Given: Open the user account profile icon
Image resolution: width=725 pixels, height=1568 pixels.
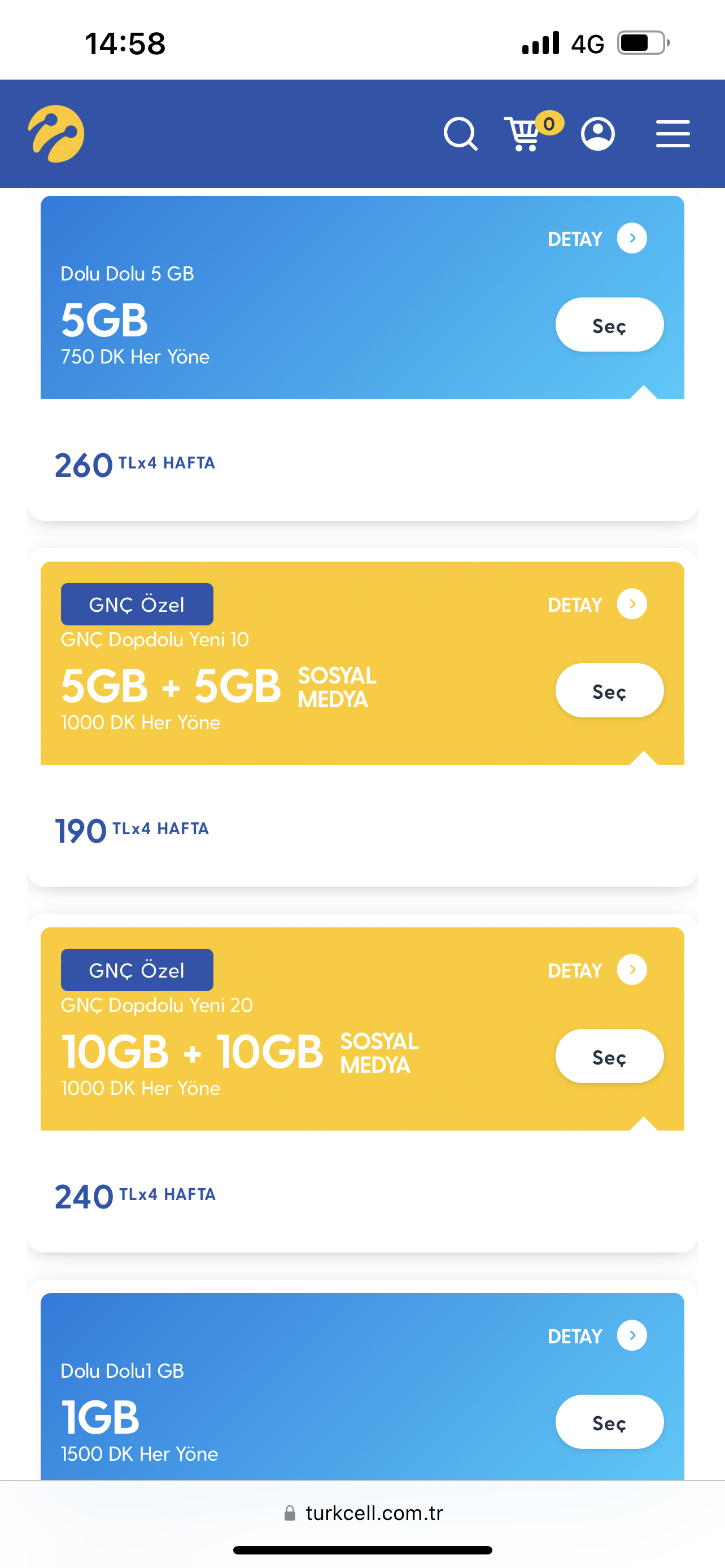Looking at the screenshot, I should 598,134.
